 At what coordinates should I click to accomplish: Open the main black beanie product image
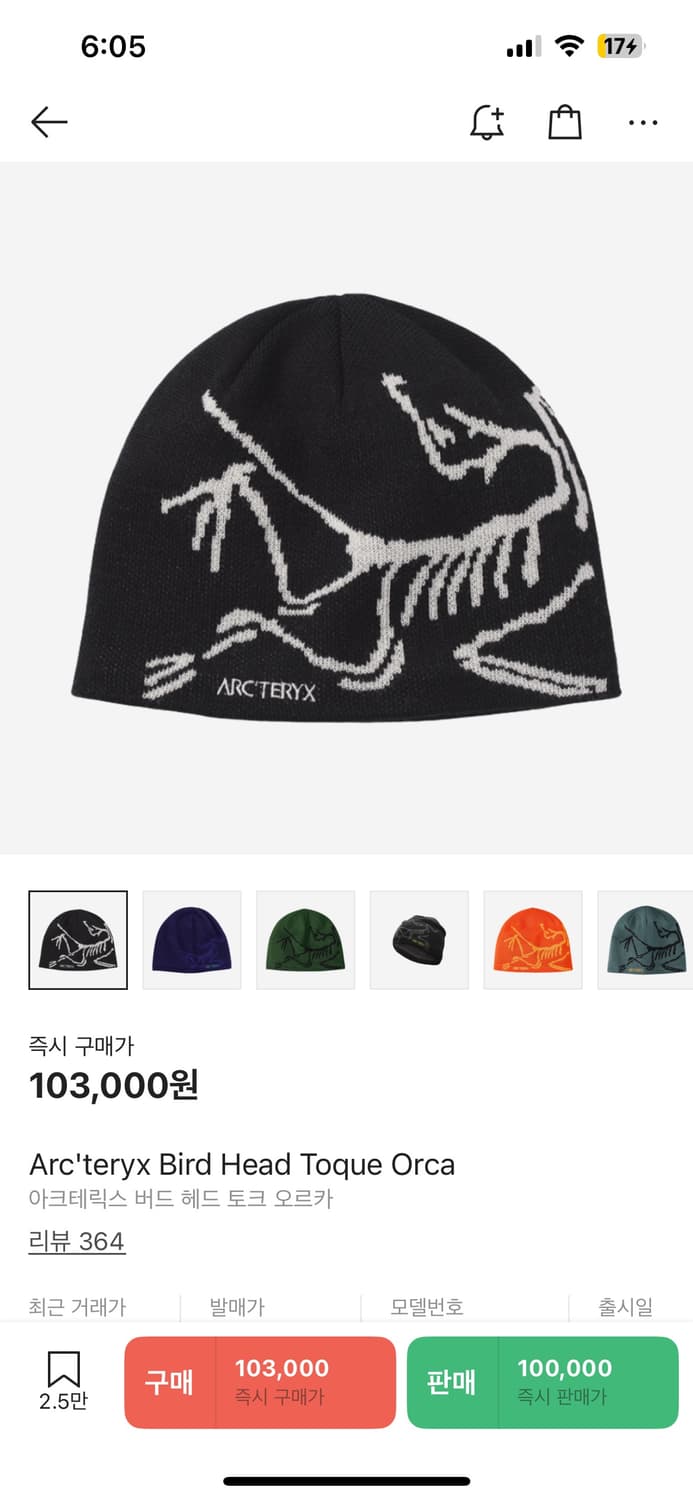tap(346, 508)
